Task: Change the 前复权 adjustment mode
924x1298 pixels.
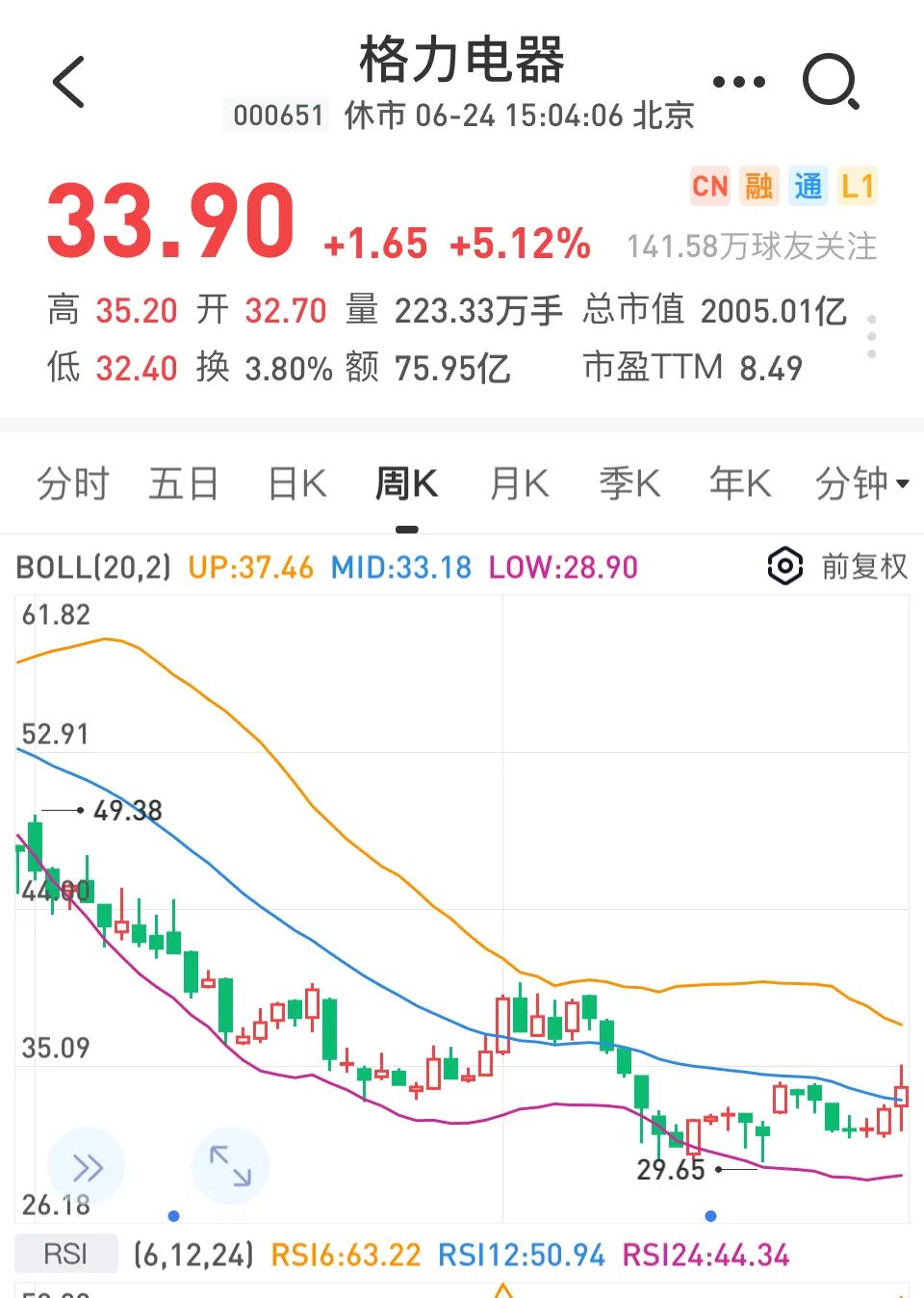Action: (864, 566)
